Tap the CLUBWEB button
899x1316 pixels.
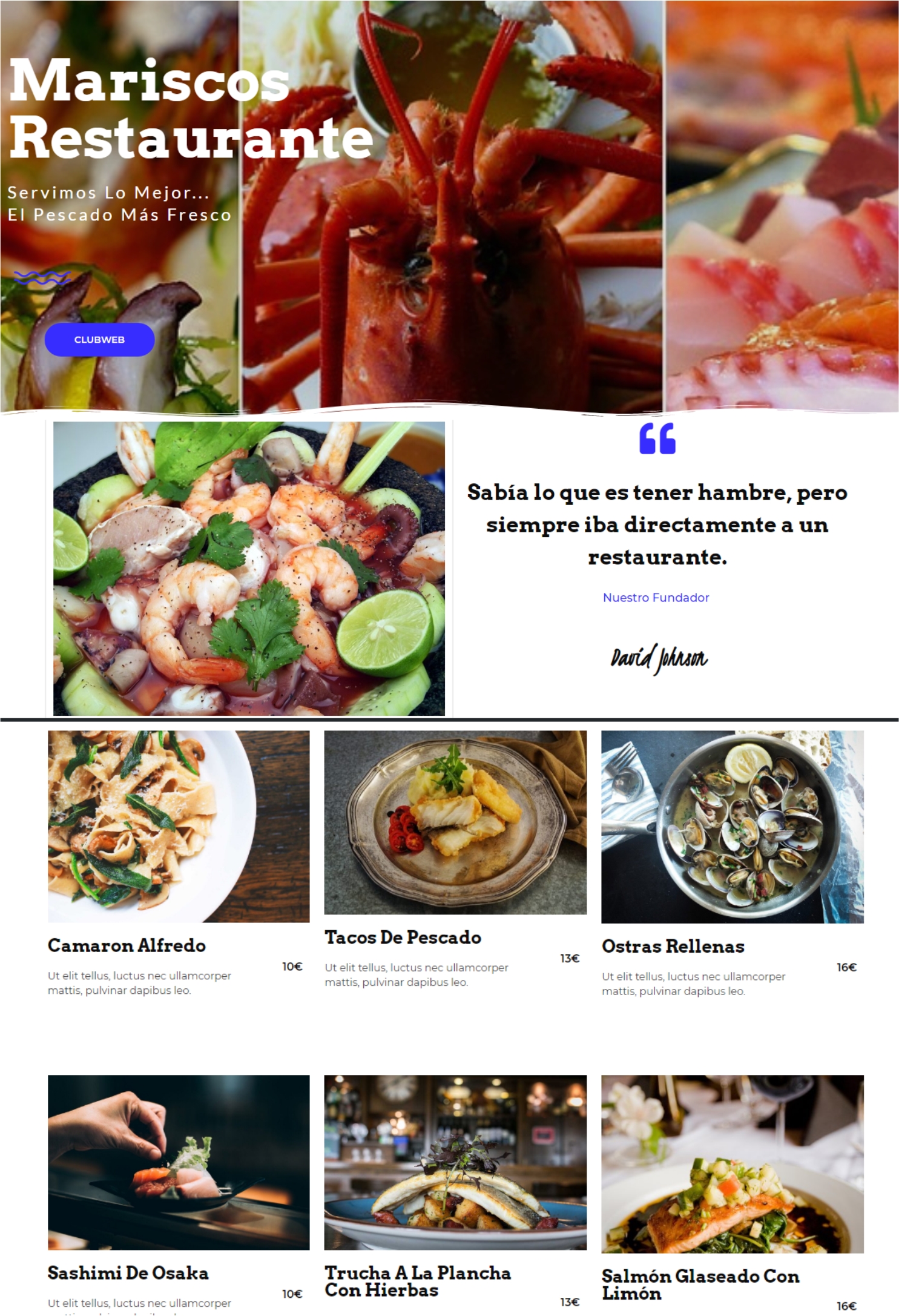tap(99, 340)
